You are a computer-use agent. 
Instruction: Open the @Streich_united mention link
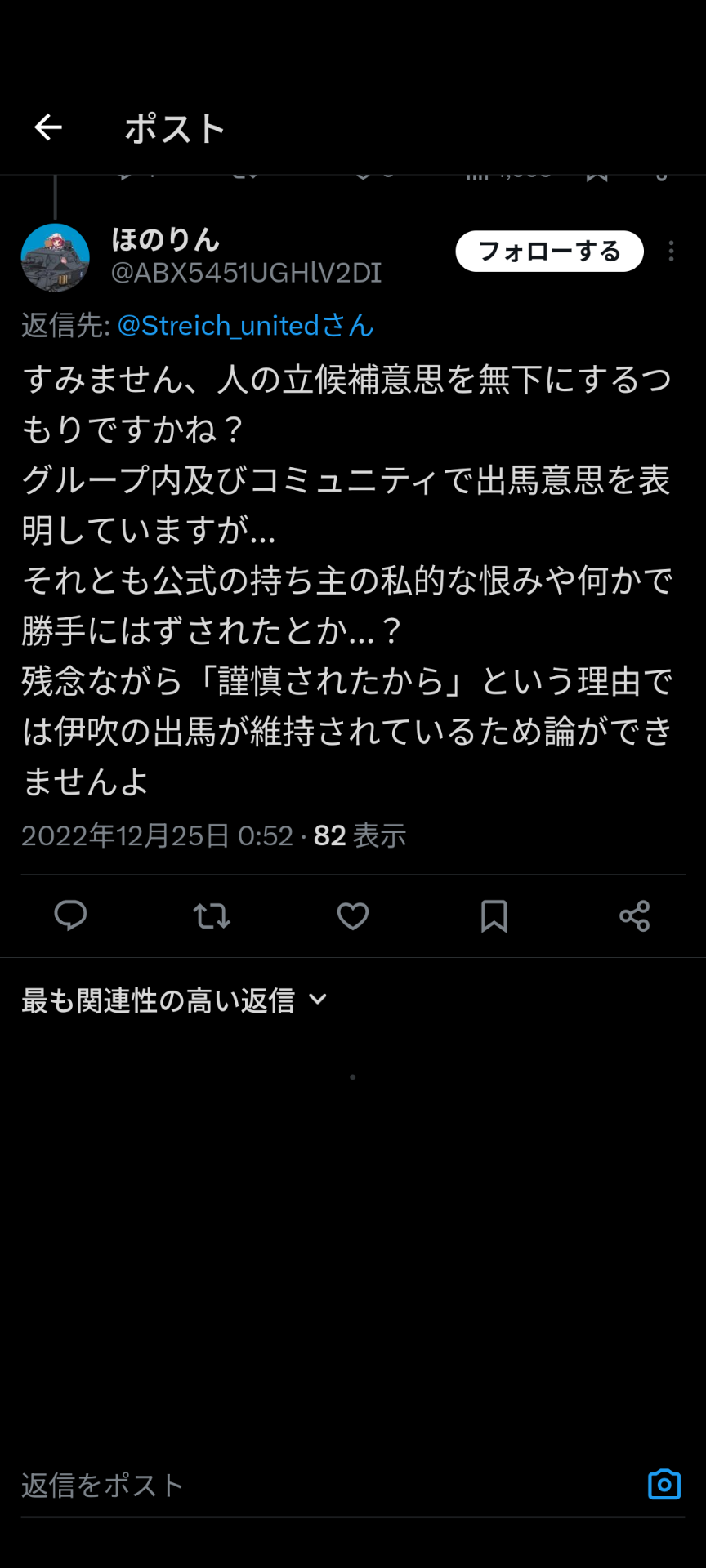click(x=245, y=326)
